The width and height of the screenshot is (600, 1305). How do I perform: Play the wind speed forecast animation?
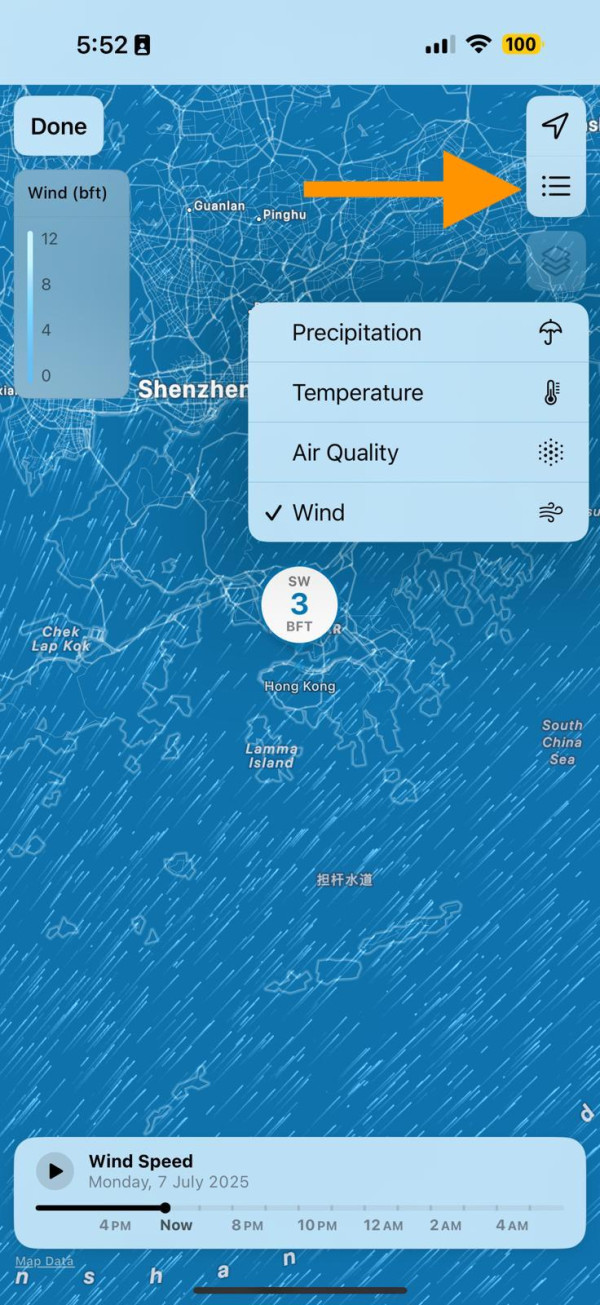coord(55,1171)
